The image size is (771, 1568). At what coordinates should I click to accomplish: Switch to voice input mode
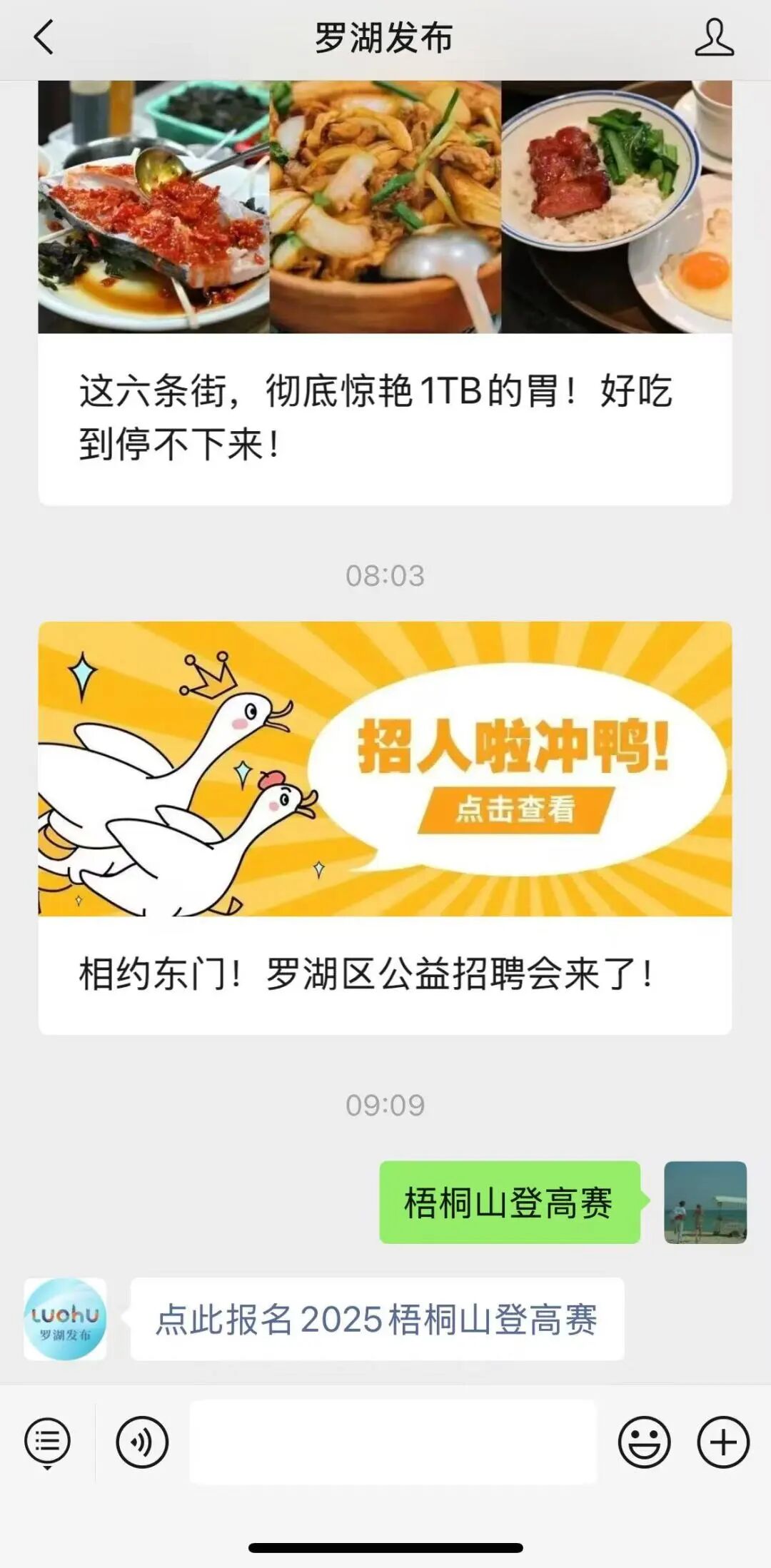142,1442
